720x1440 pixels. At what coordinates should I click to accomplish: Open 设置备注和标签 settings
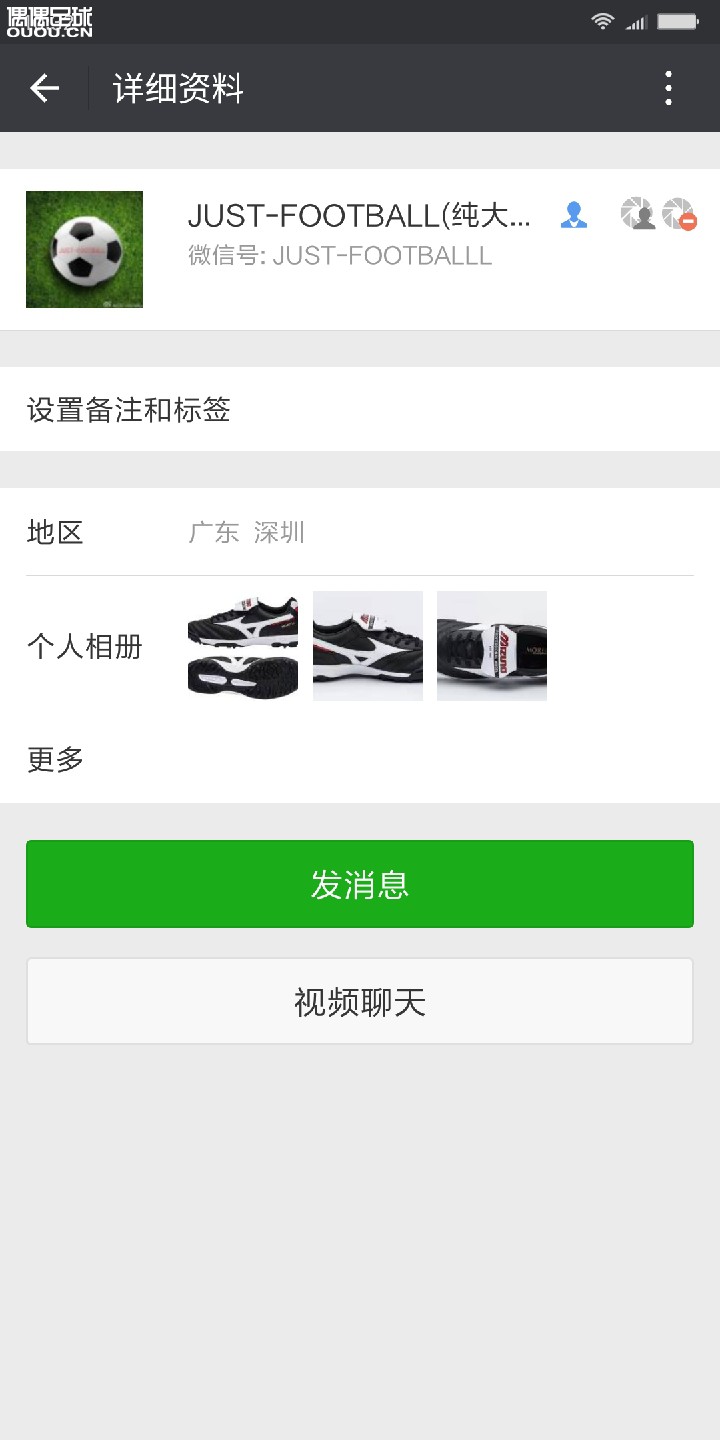click(x=360, y=410)
